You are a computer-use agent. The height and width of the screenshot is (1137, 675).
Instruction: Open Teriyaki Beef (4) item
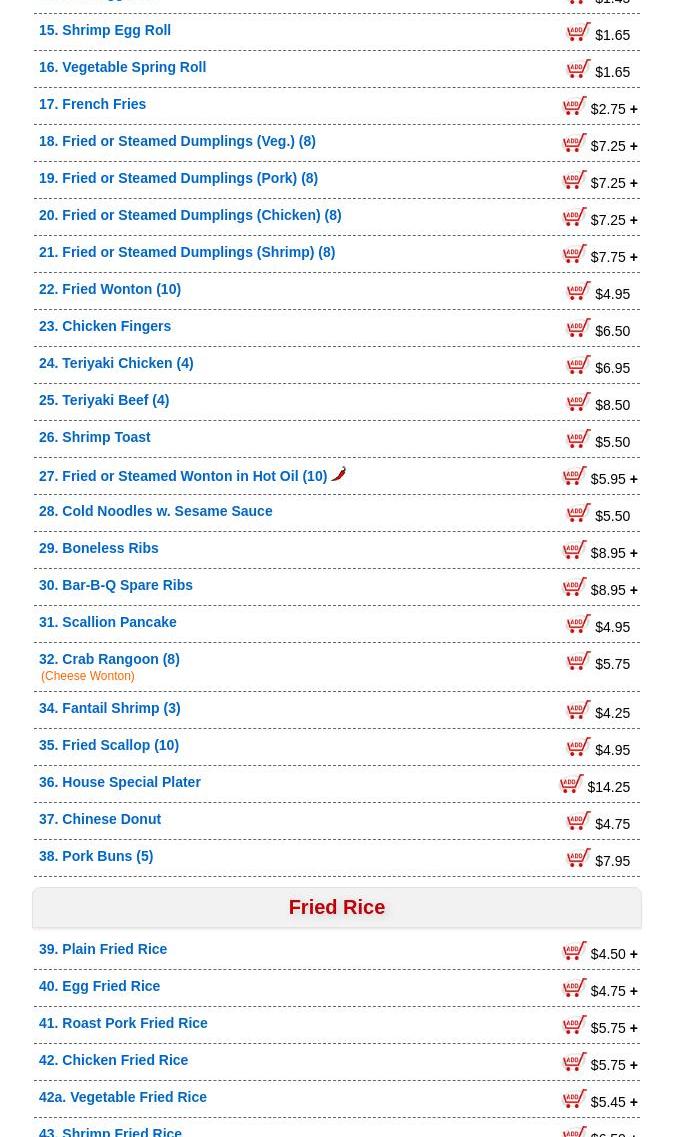[x=115, y=400]
